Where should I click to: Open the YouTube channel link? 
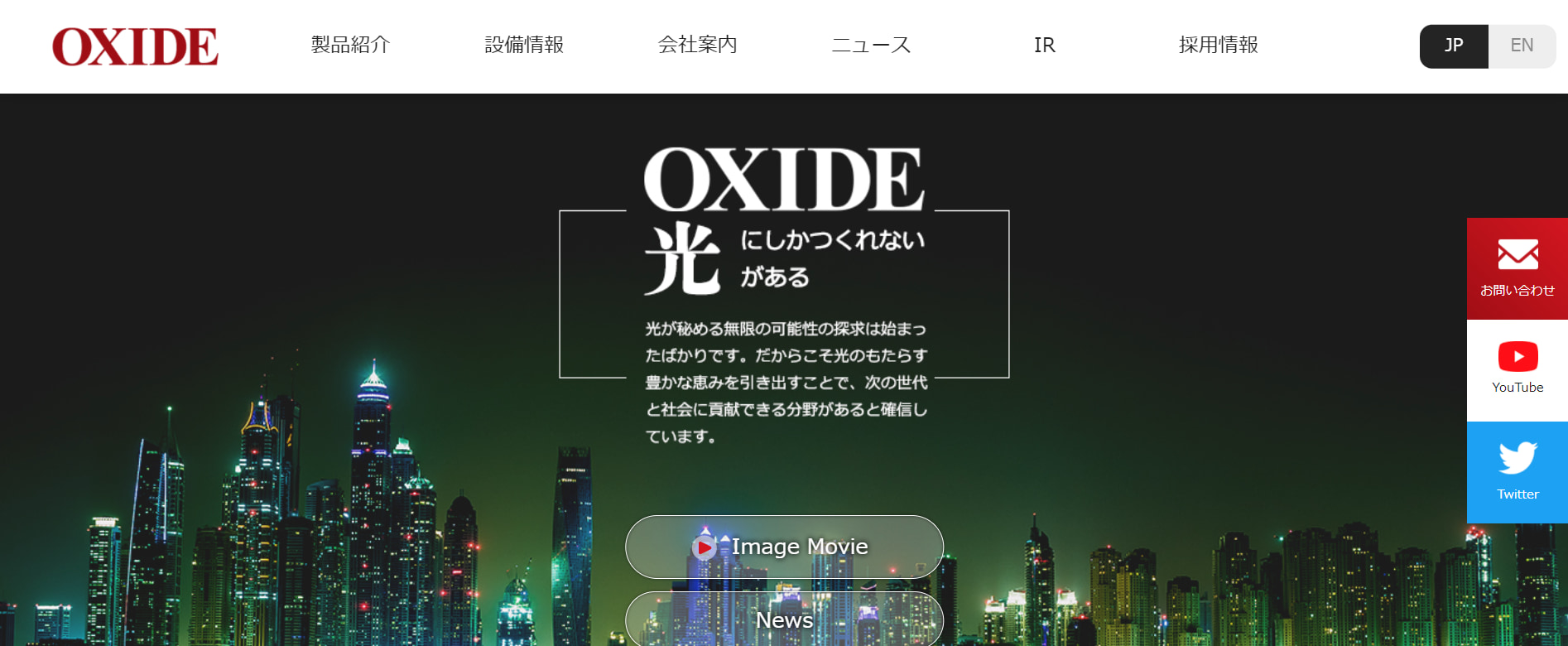click(1517, 369)
